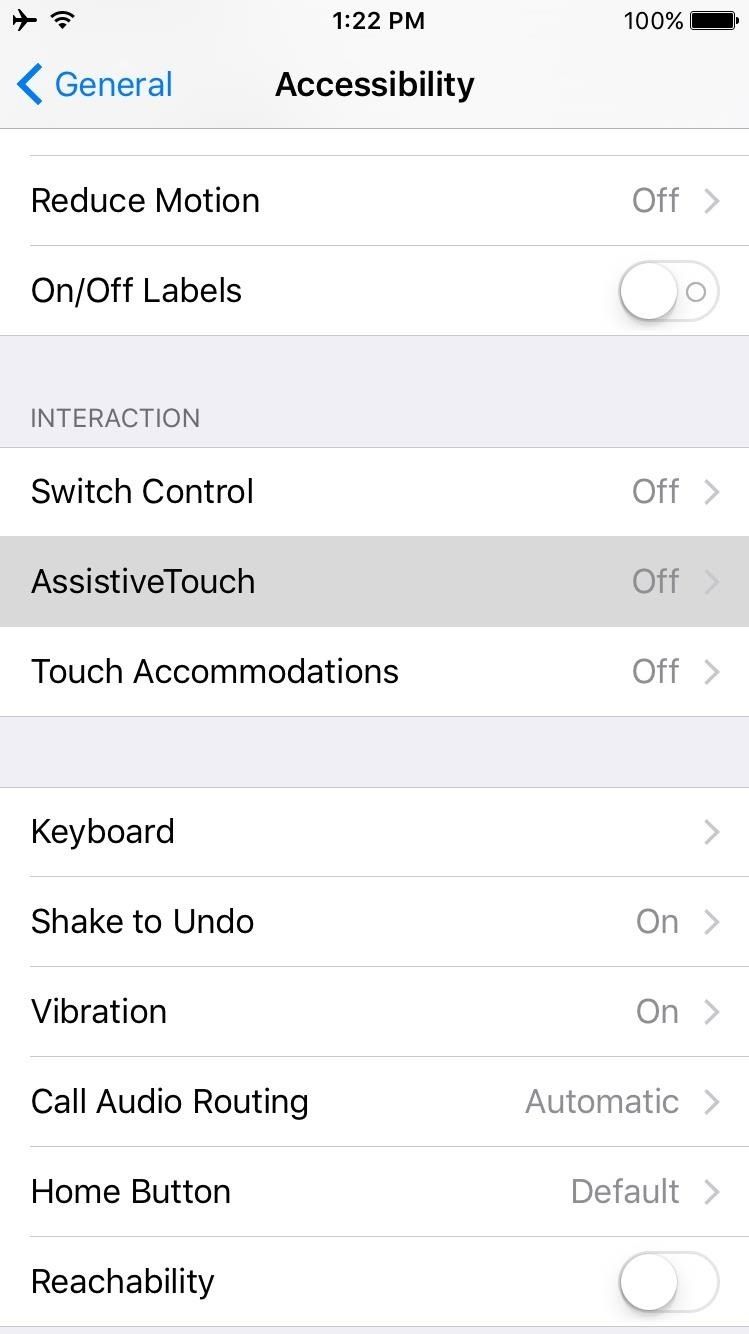Return to the General settings menu
Image resolution: width=749 pixels, height=1334 pixels.
click(x=94, y=85)
